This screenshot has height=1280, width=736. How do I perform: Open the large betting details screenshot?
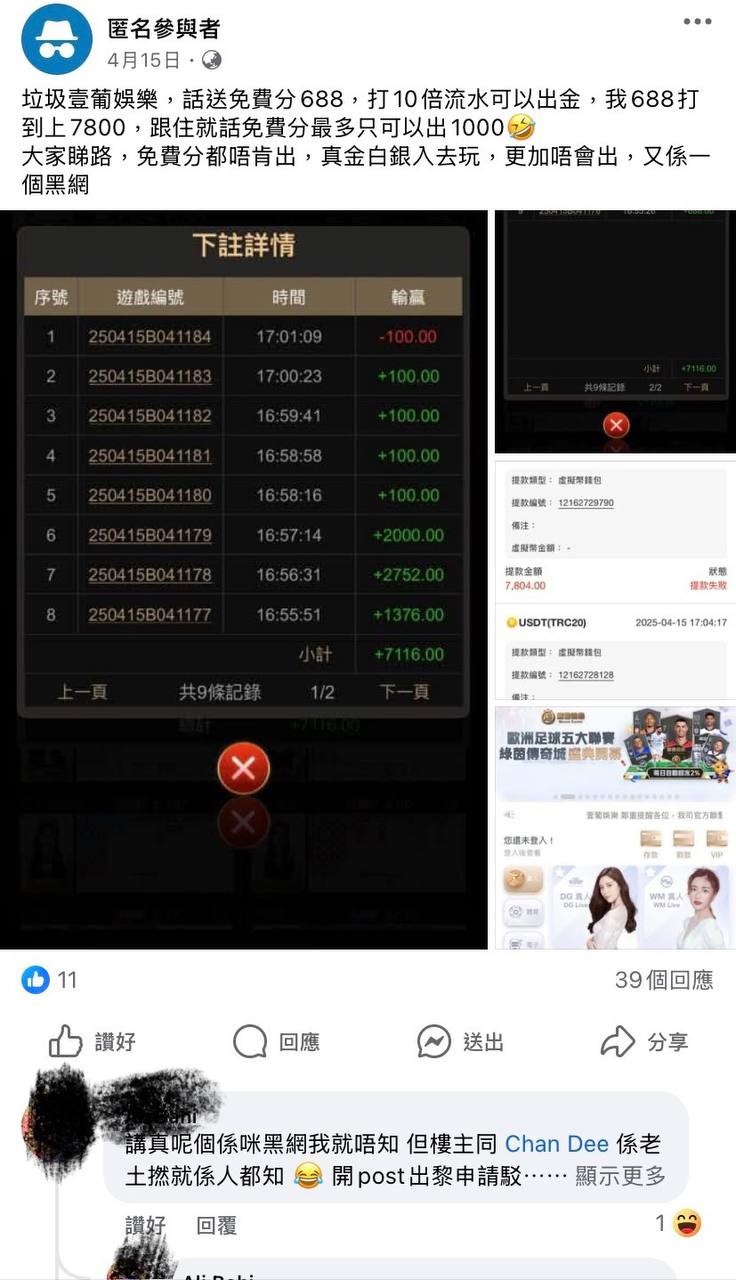tap(243, 579)
